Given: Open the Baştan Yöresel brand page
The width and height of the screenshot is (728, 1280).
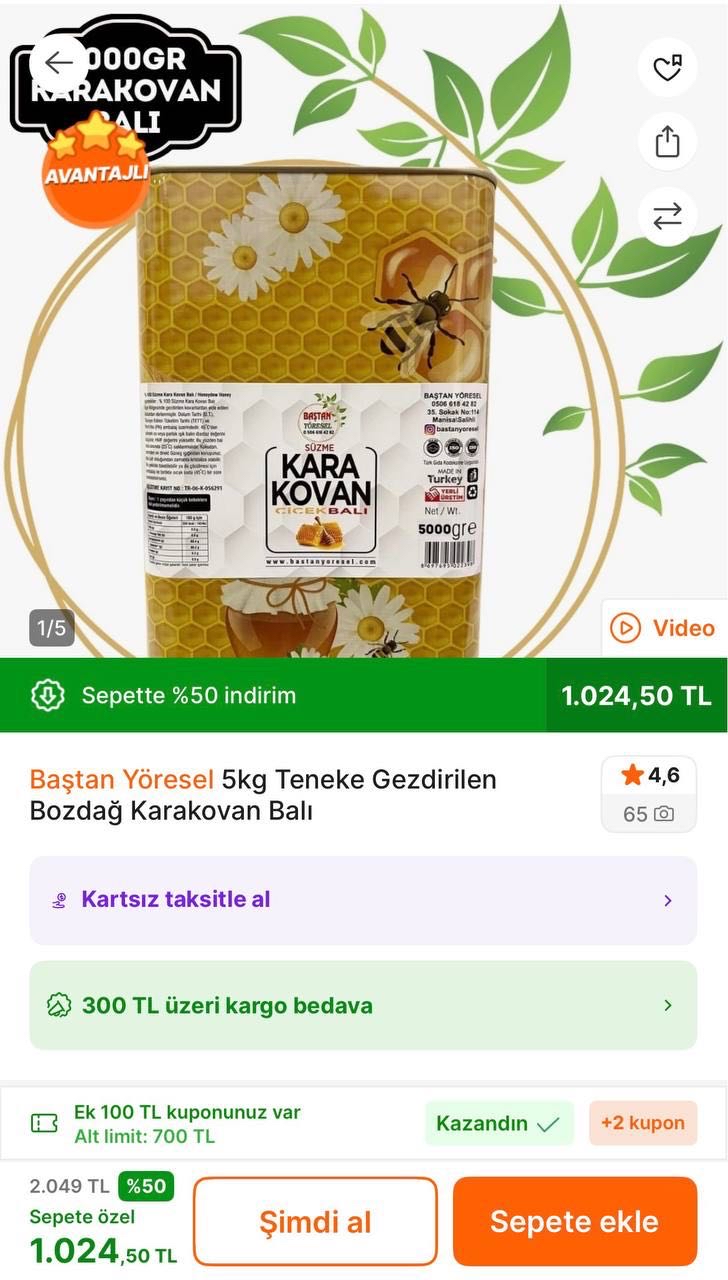Looking at the screenshot, I should click(121, 779).
